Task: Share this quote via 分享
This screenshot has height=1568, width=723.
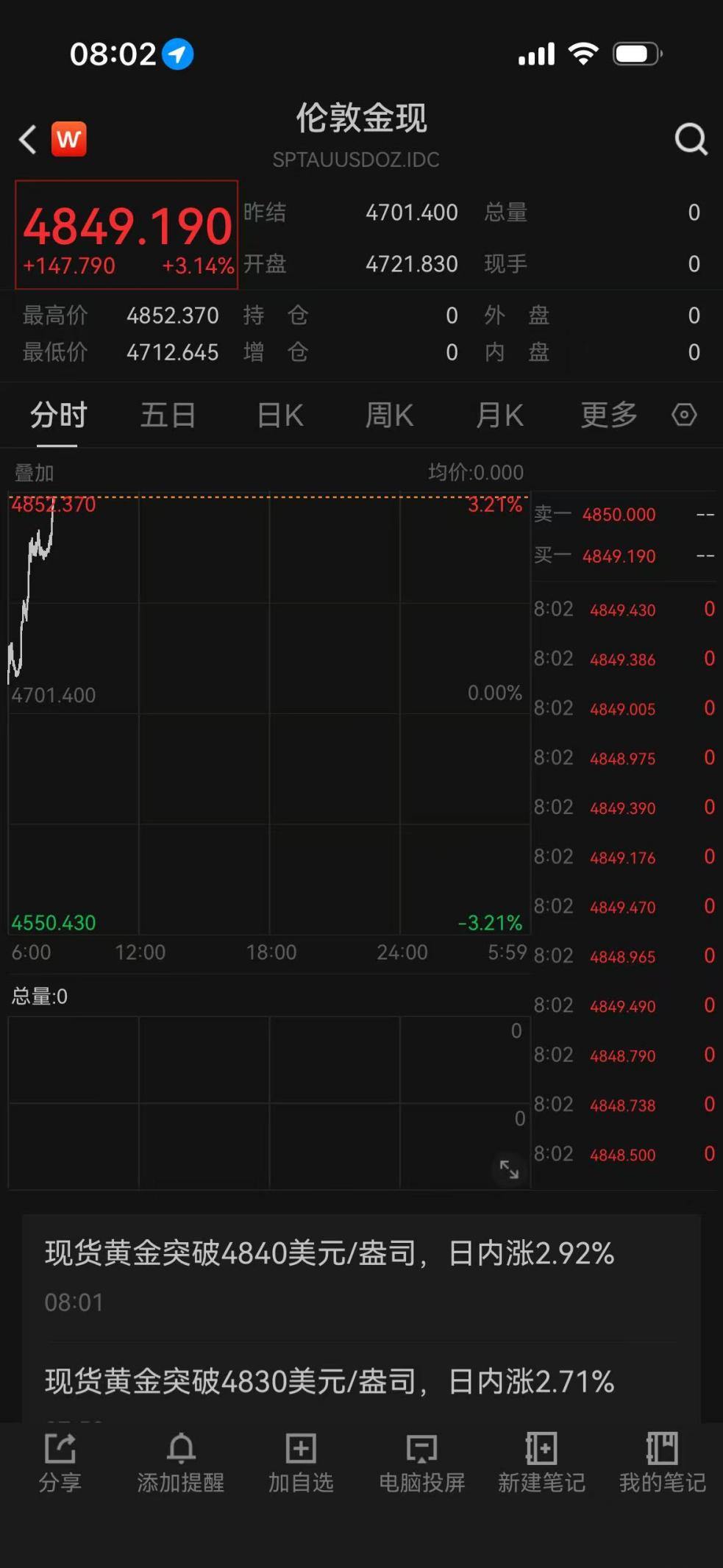Action: (60, 1462)
